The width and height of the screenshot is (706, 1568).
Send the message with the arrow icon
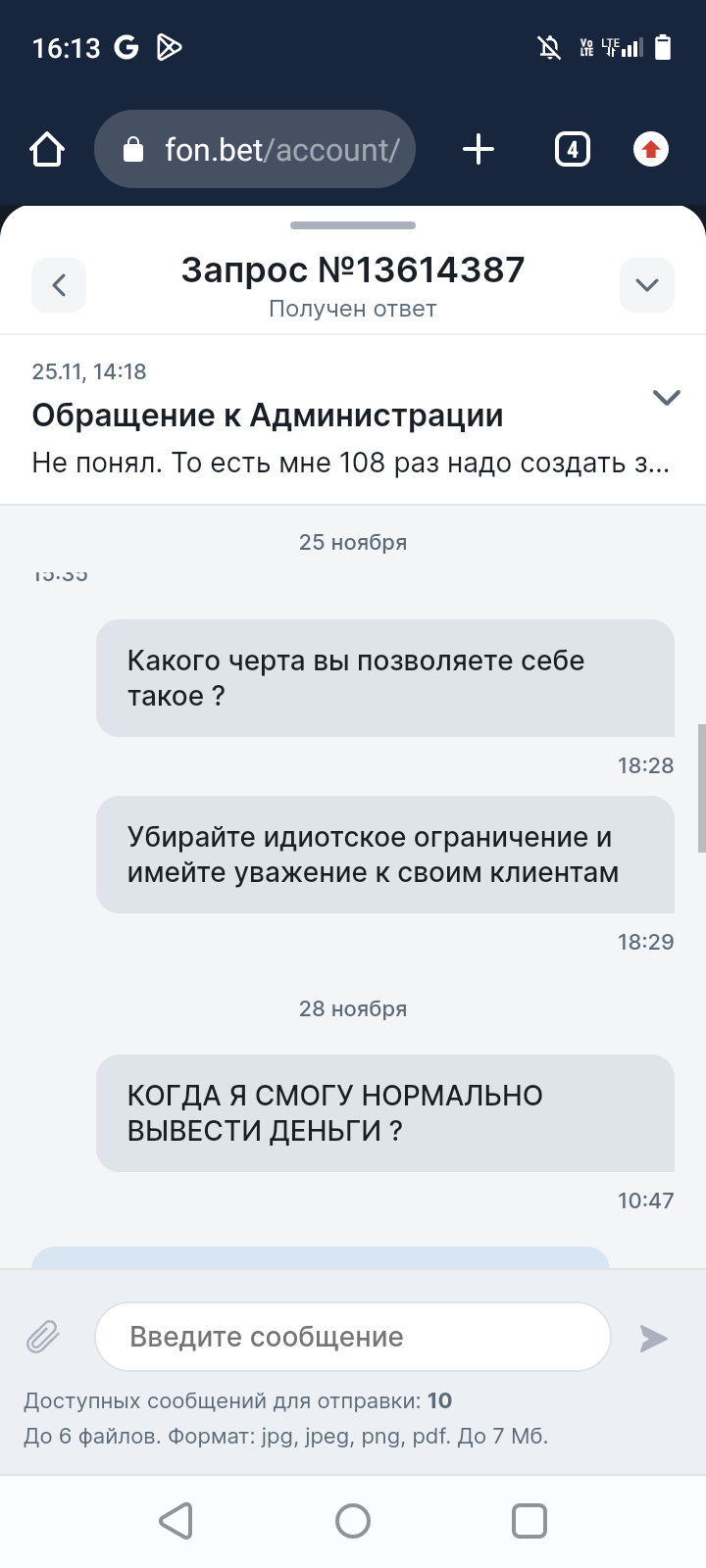653,1338
